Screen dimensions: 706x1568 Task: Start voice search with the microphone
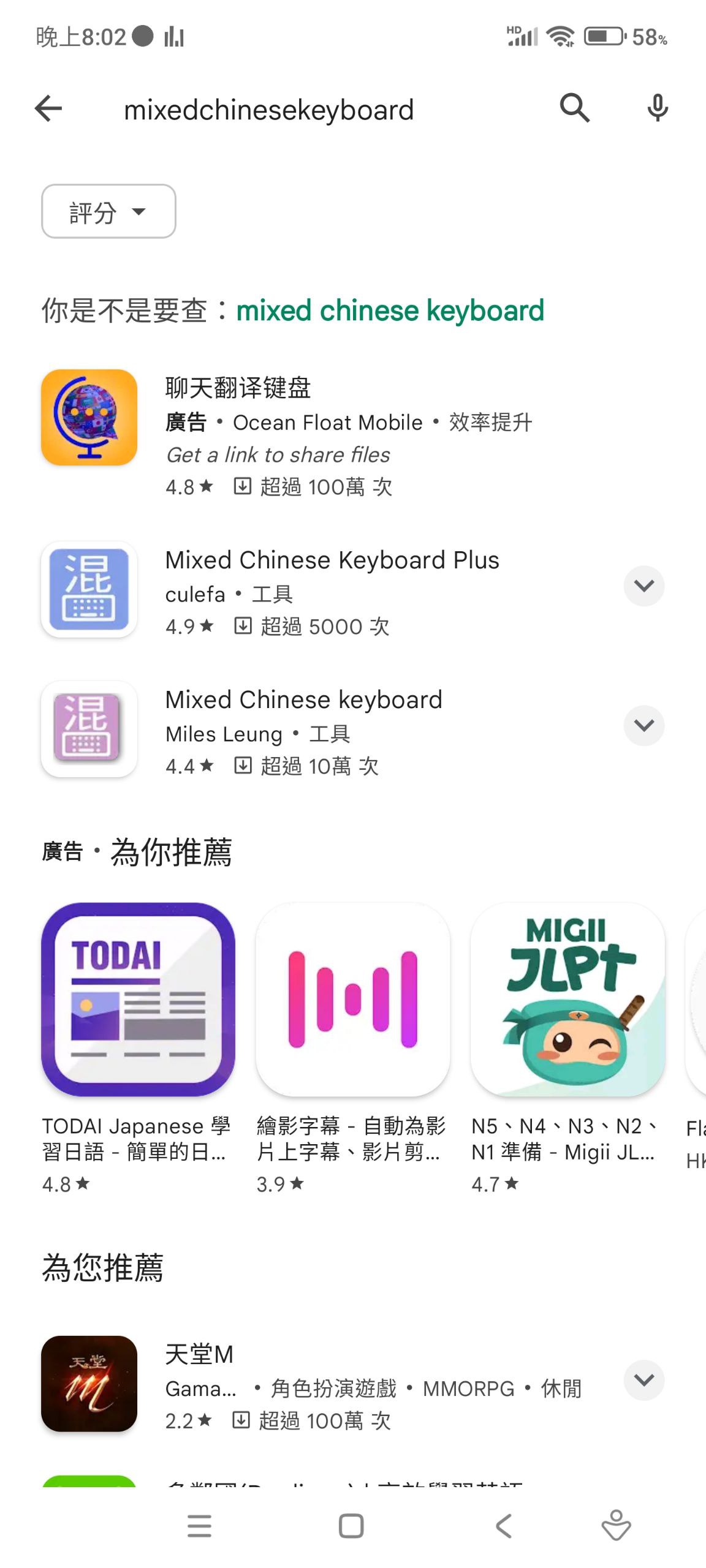point(658,108)
